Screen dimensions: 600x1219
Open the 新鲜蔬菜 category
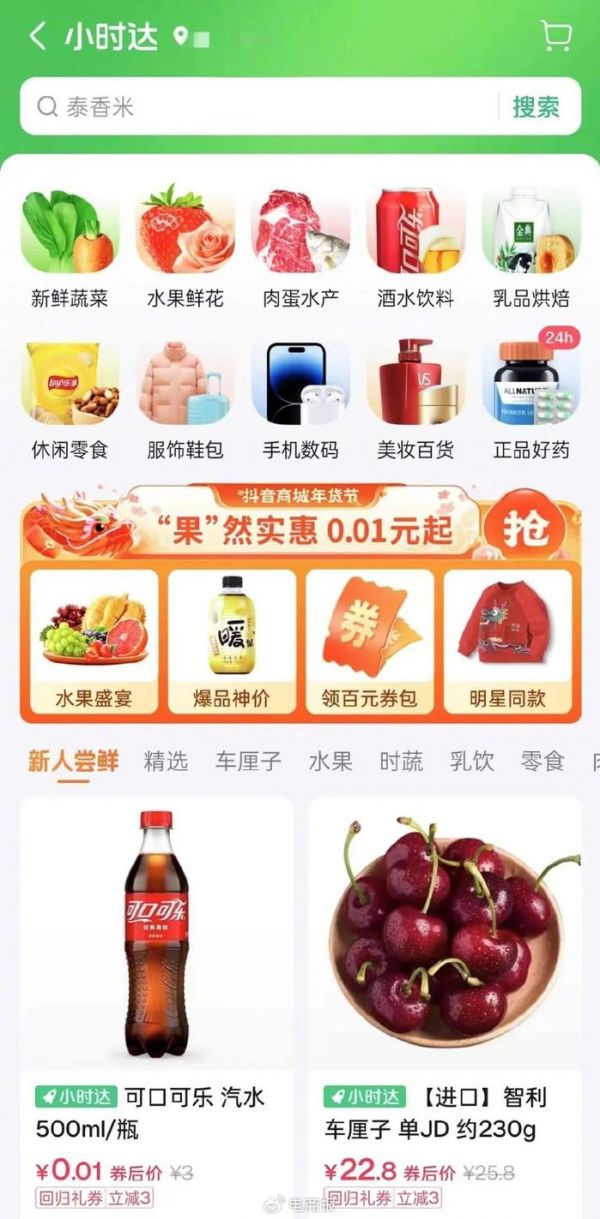(70, 245)
